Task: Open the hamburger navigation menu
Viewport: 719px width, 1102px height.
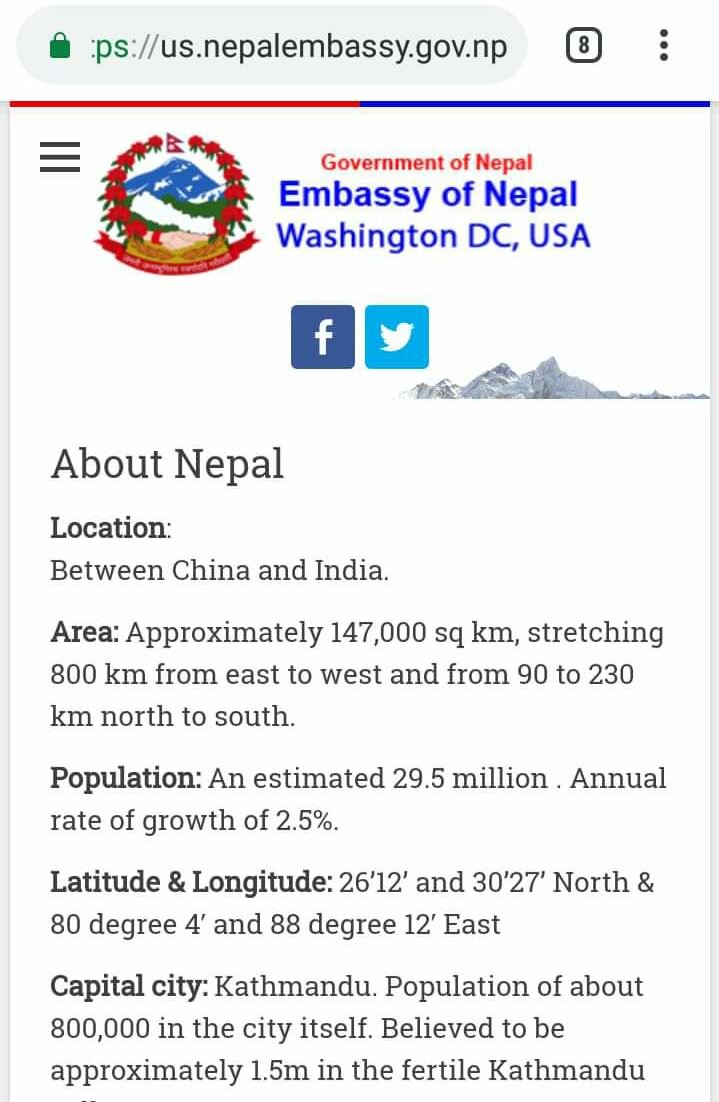Action: pyautogui.click(x=60, y=157)
